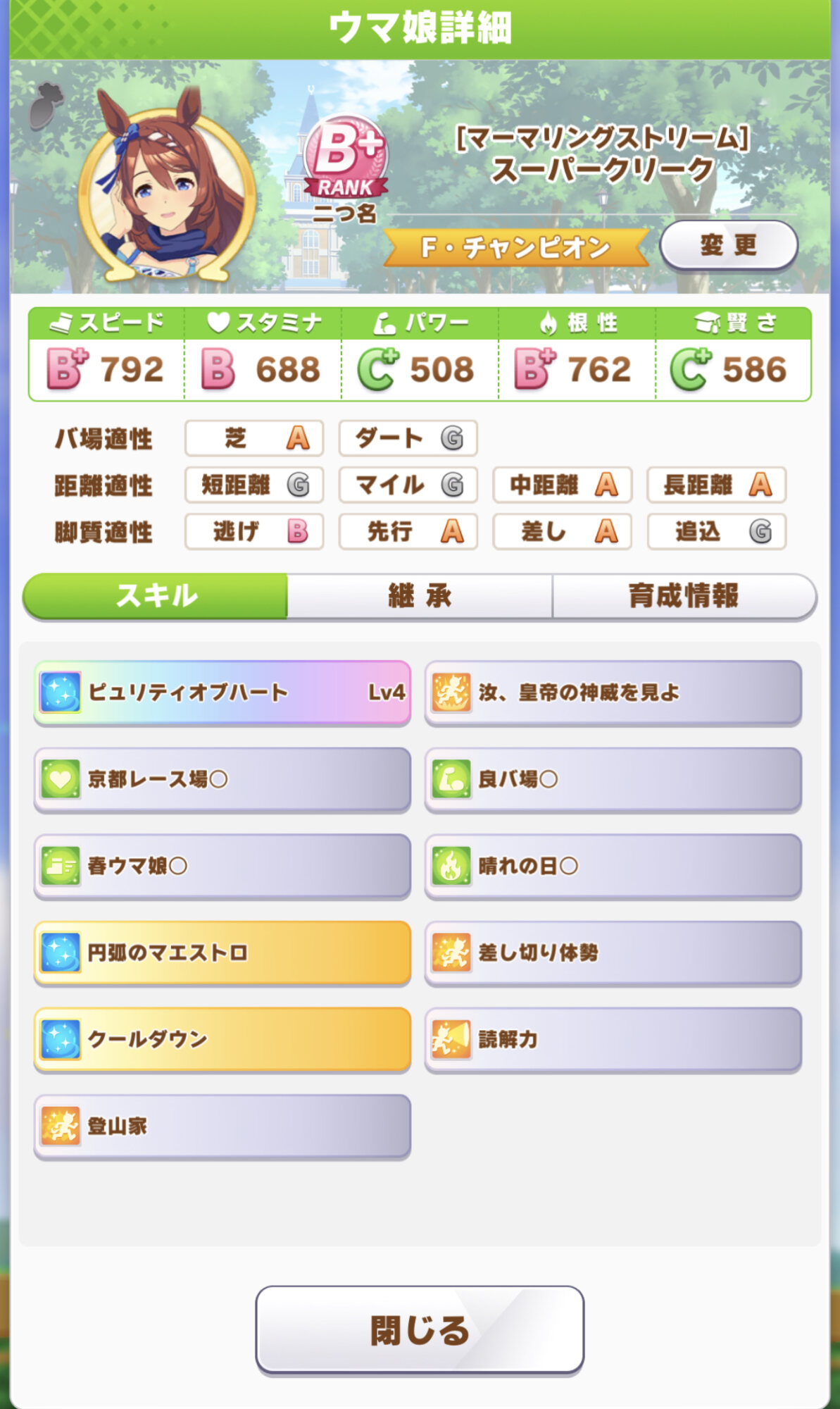This screenshot has width=840, height=1409.
Task: Tap the 登山家 skill
Action: click(x=222, y=1126)
